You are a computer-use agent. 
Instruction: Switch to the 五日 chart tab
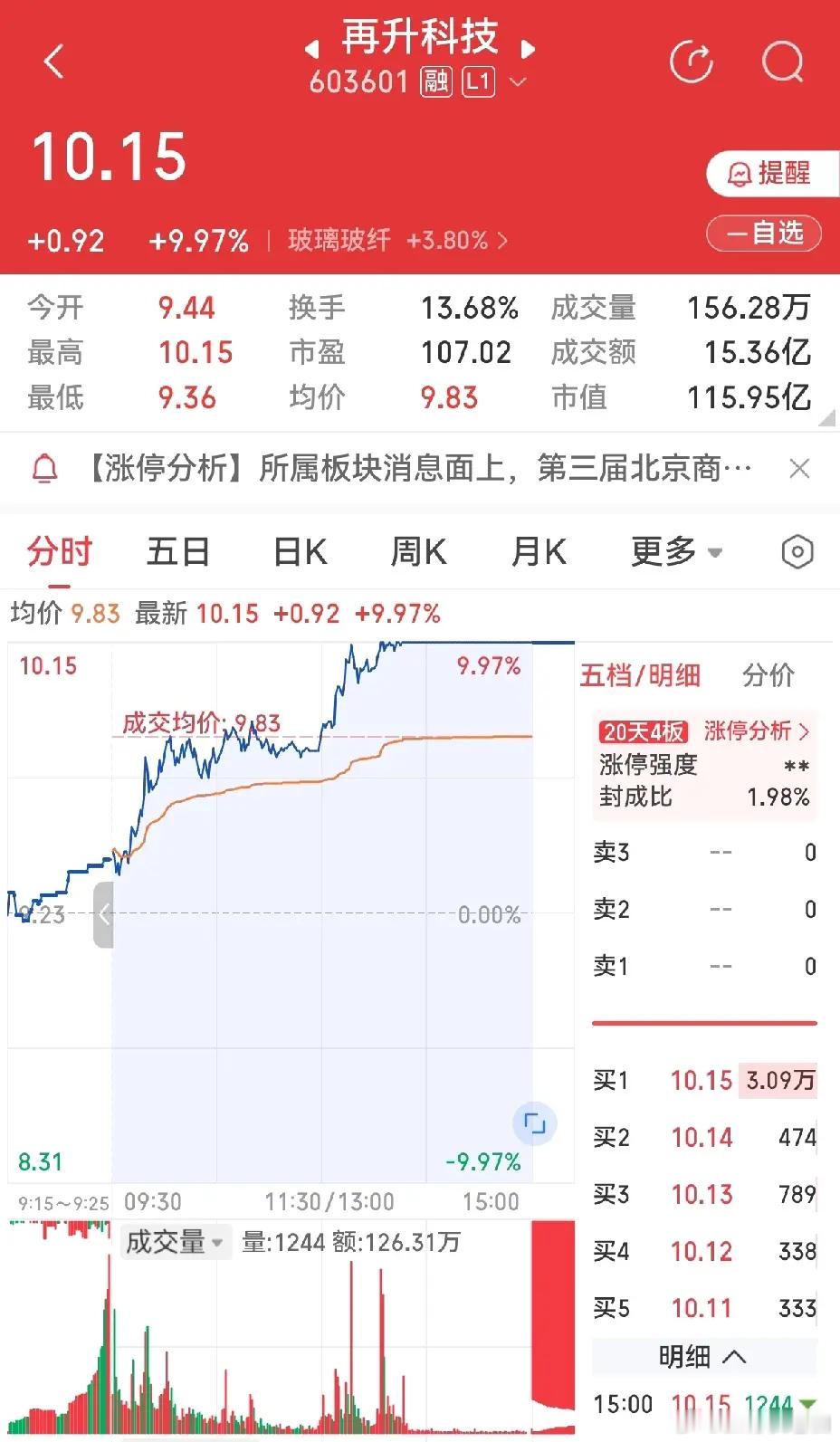point(178,551)
